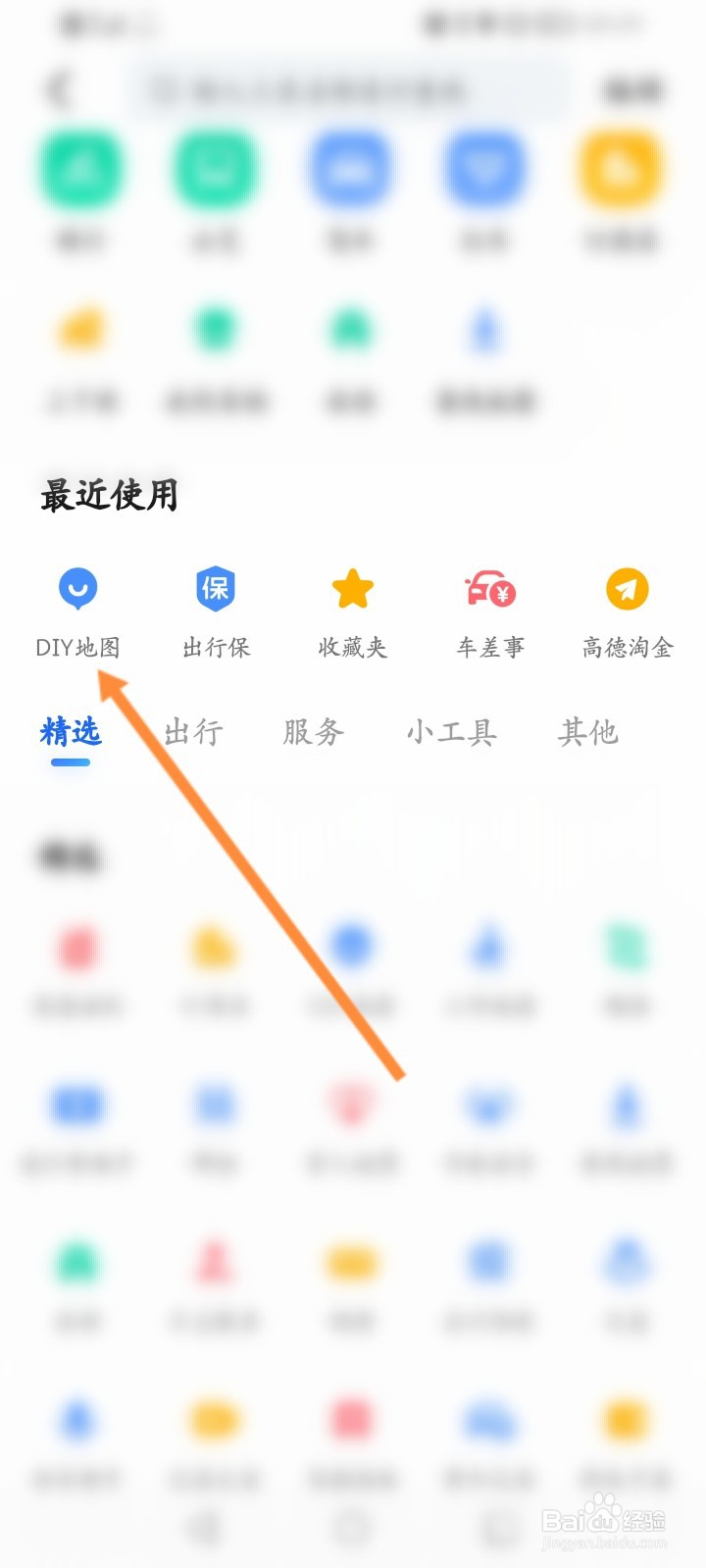
Task: Select the yellow icon at the top-right grid
Action: (622, 169)
